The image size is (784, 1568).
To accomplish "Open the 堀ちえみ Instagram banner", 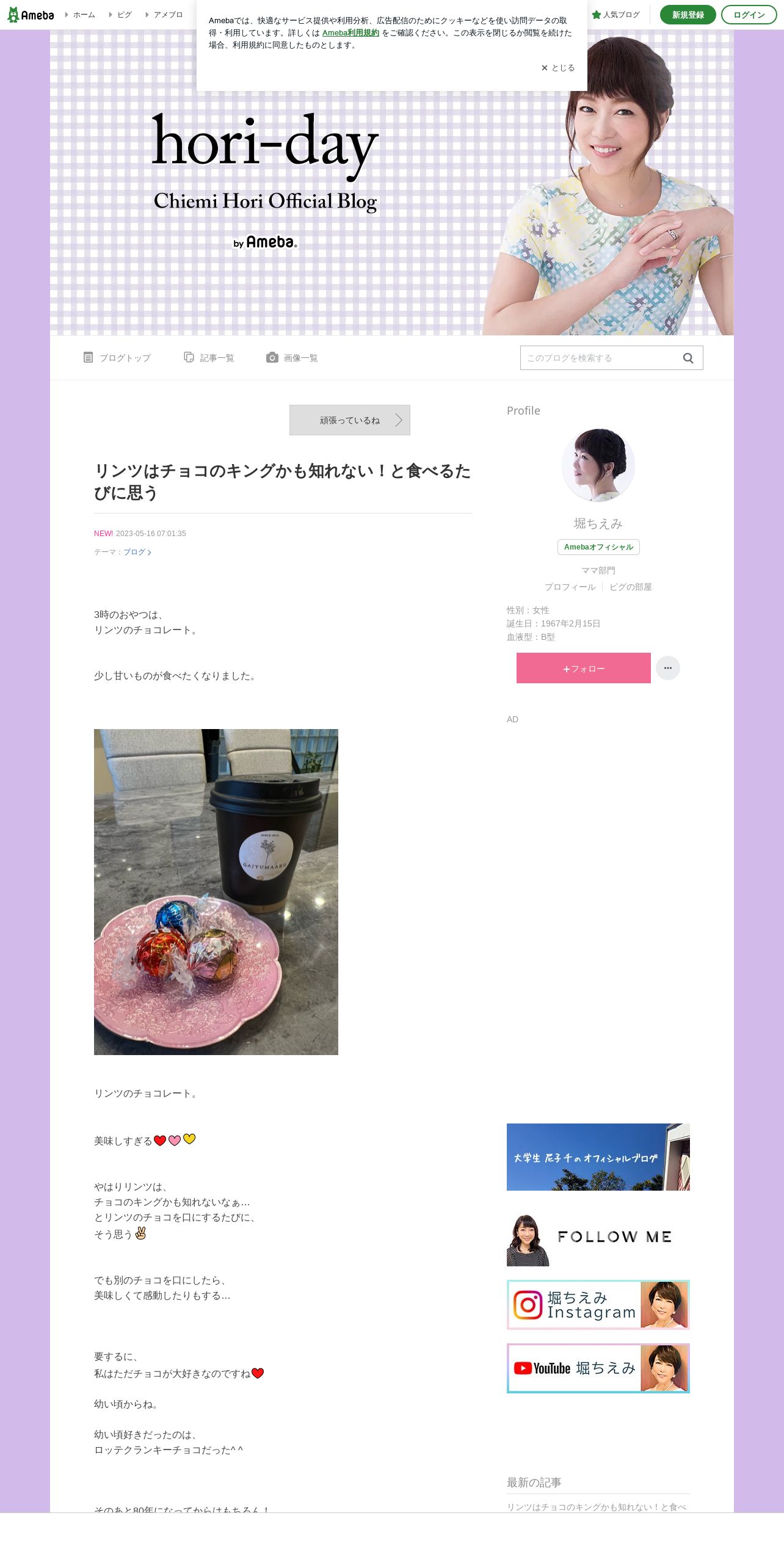I will [598, 1305].
